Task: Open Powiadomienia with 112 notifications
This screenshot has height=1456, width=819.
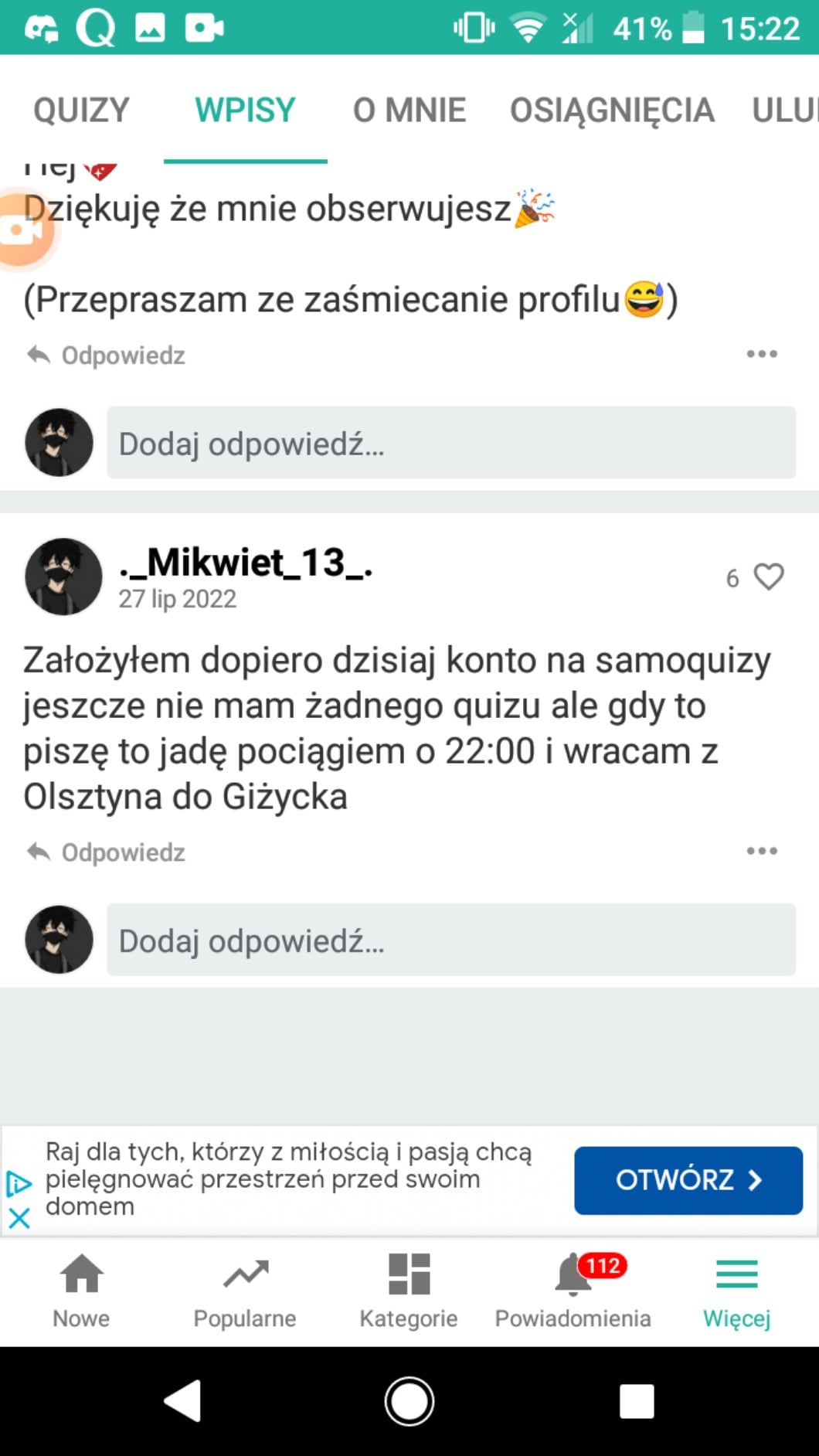Action: [573, 1291]
